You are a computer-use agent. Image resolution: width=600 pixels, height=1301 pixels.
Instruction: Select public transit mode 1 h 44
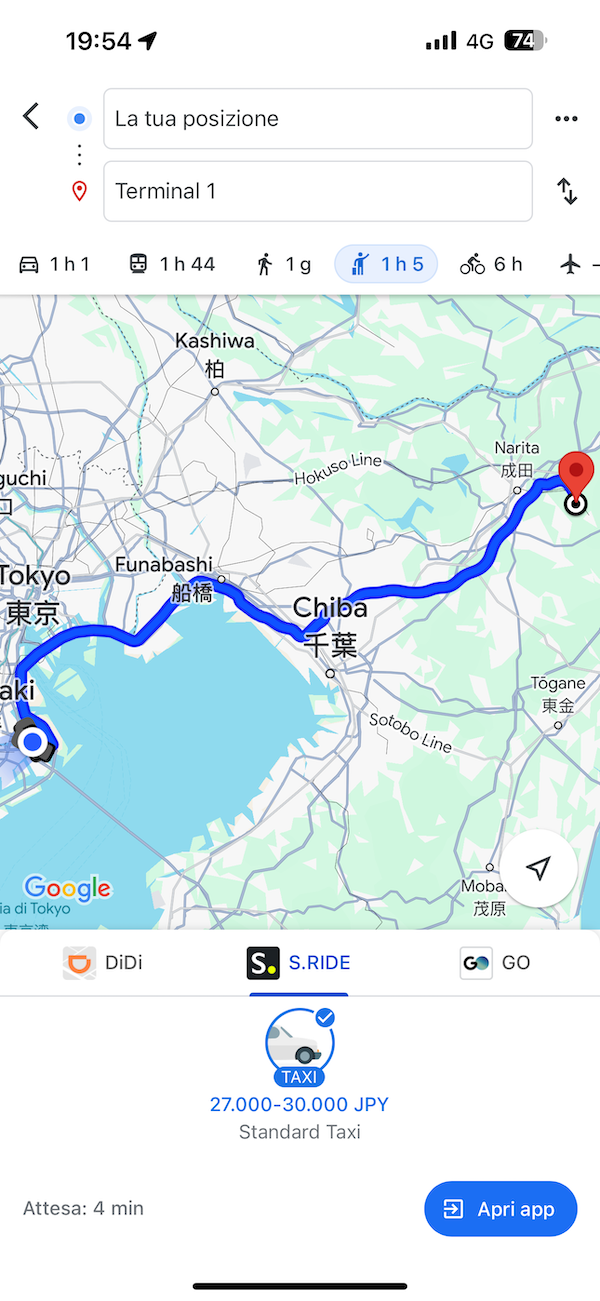(172, 264)
